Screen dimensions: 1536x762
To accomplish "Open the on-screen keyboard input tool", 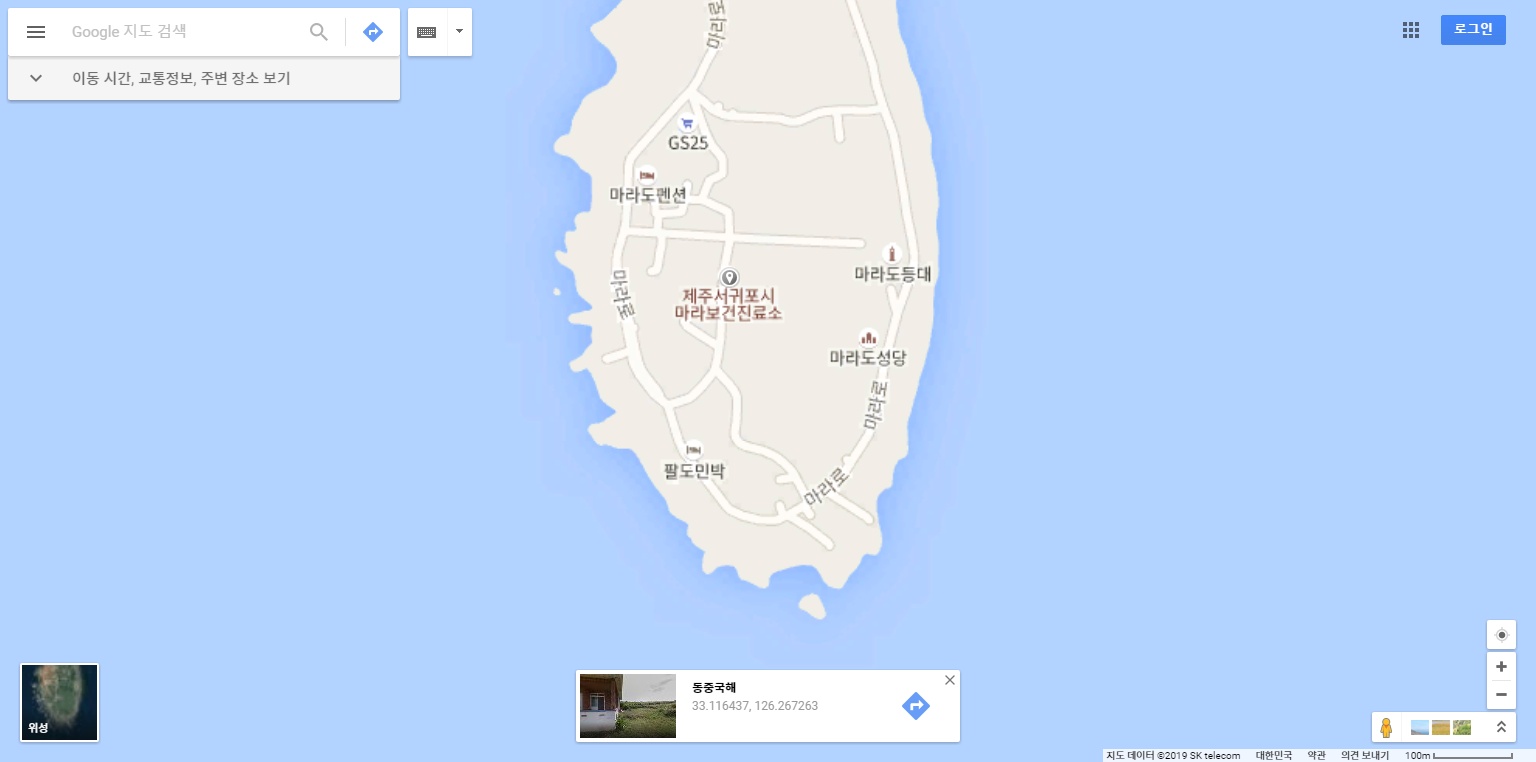I will 427,32.
